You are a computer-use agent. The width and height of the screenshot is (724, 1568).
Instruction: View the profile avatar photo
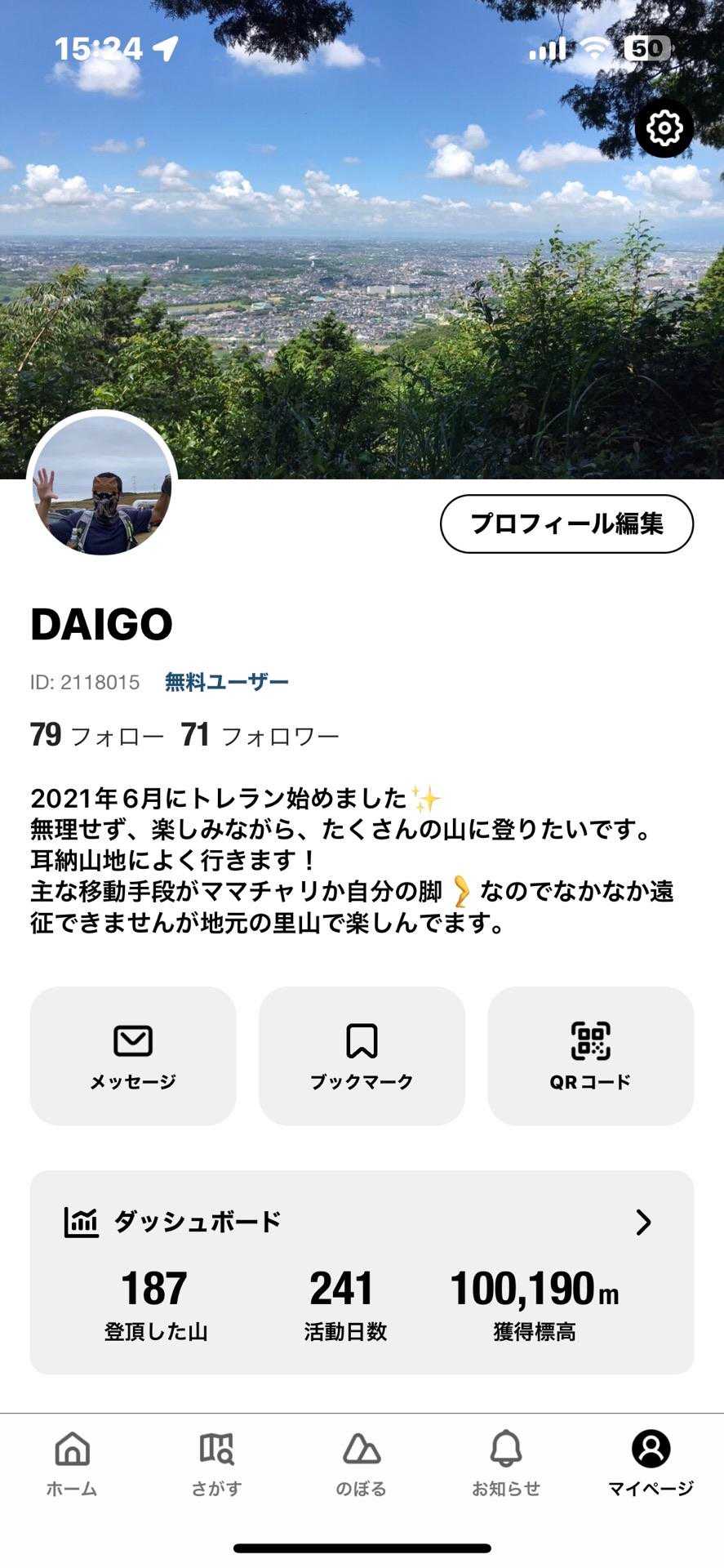(102, 485)
